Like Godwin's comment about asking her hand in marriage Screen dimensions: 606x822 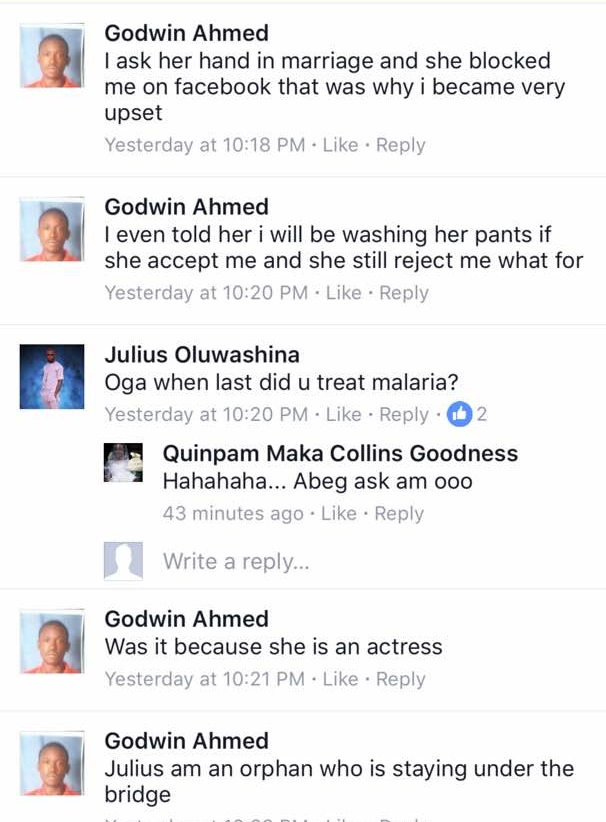coord(340,145)
